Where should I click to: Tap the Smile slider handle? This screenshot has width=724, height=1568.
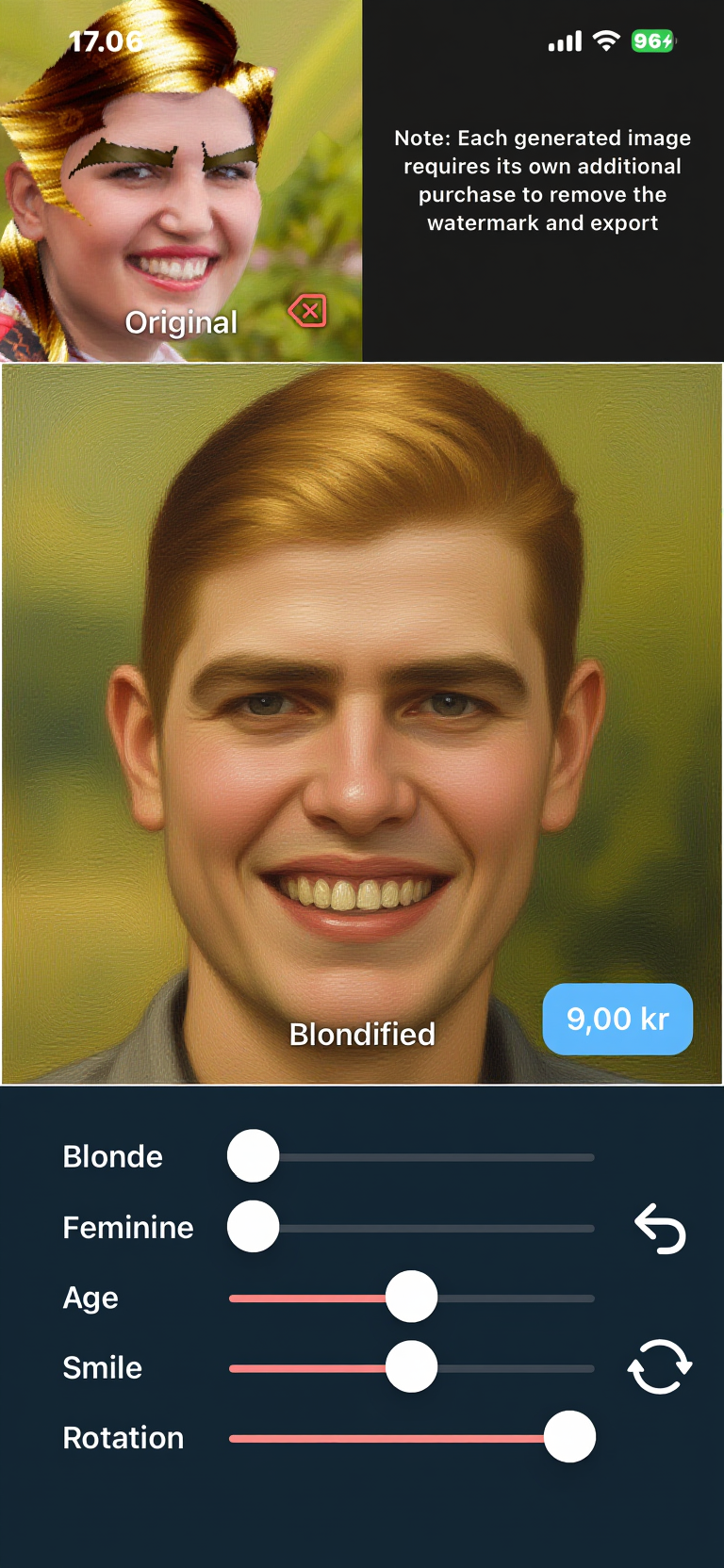[412, 1367]
